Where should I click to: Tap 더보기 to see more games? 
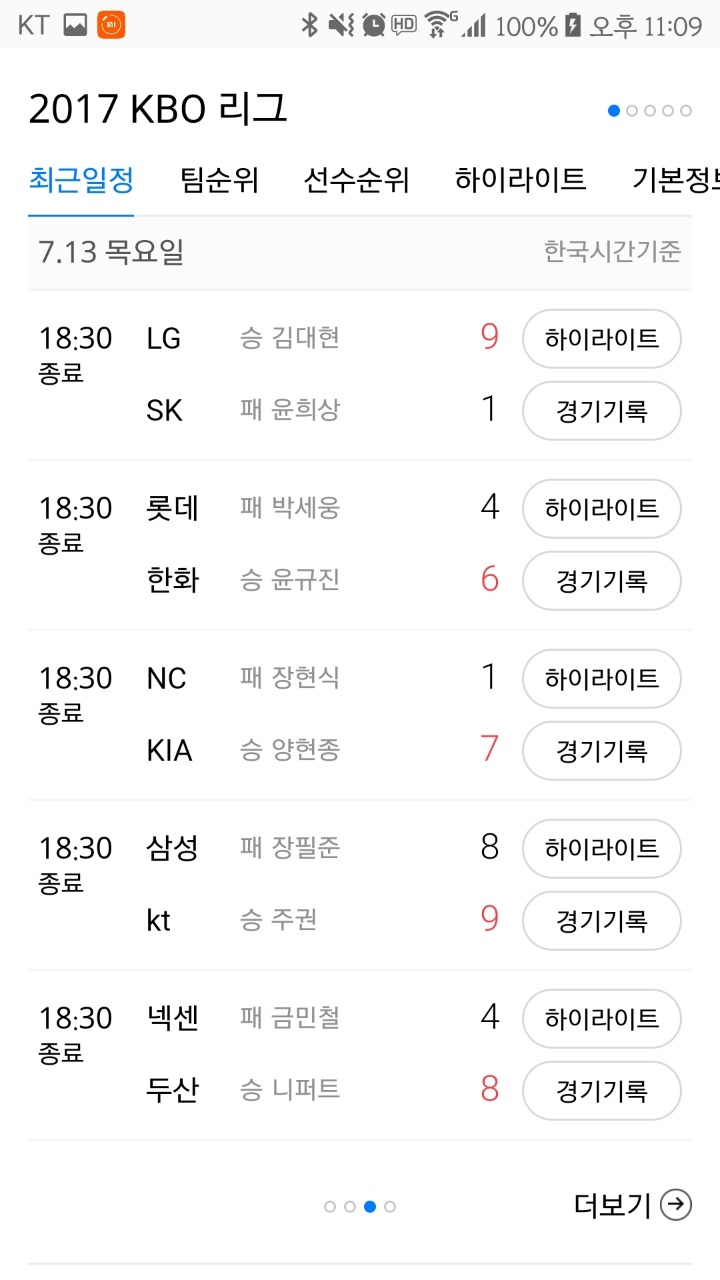[633, 1205]
